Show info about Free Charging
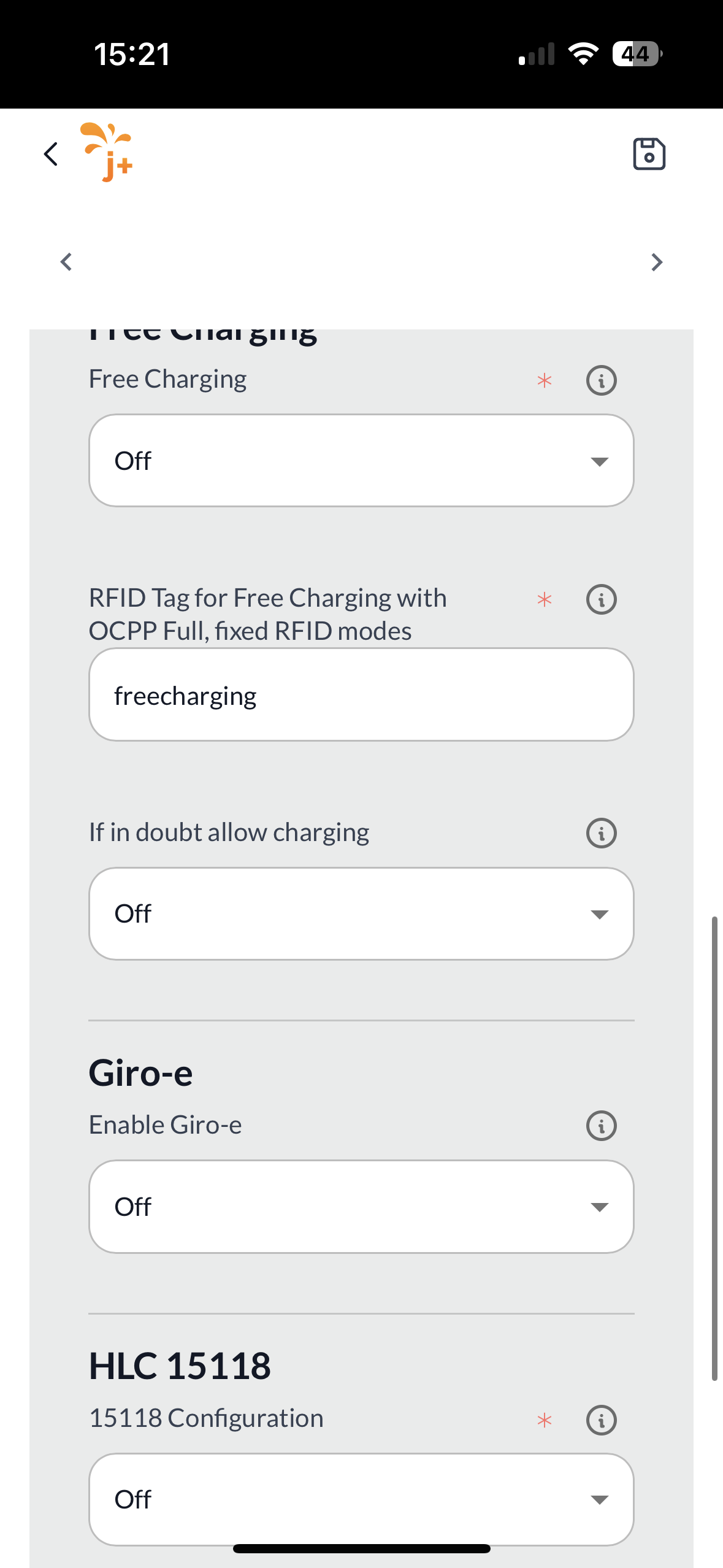Screen dimensions: 723x1568 601,380
